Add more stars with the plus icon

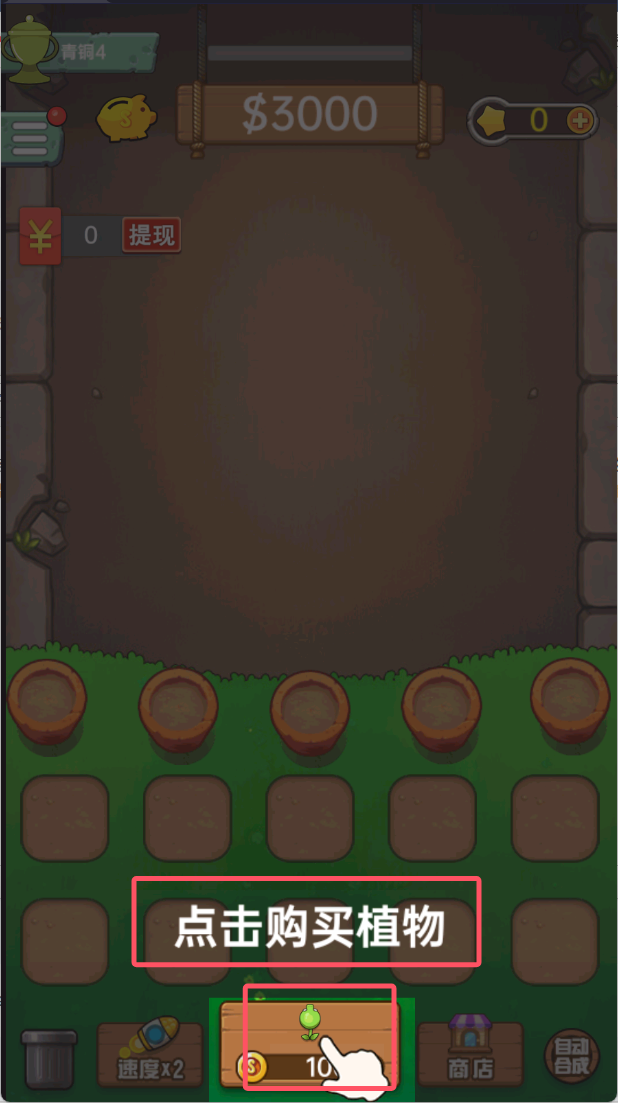[579, 121]
